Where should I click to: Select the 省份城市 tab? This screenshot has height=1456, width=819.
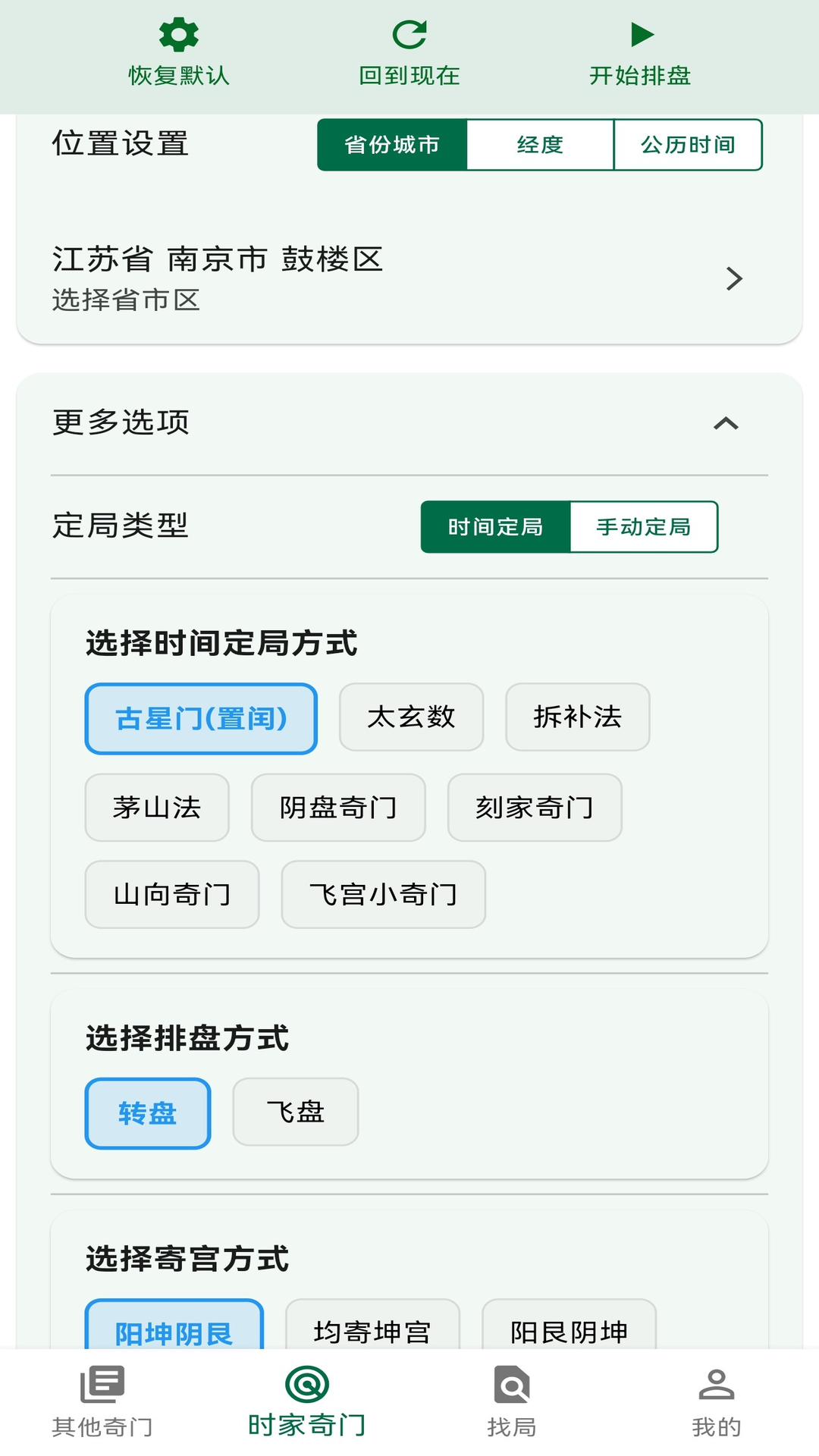(391, 145)
